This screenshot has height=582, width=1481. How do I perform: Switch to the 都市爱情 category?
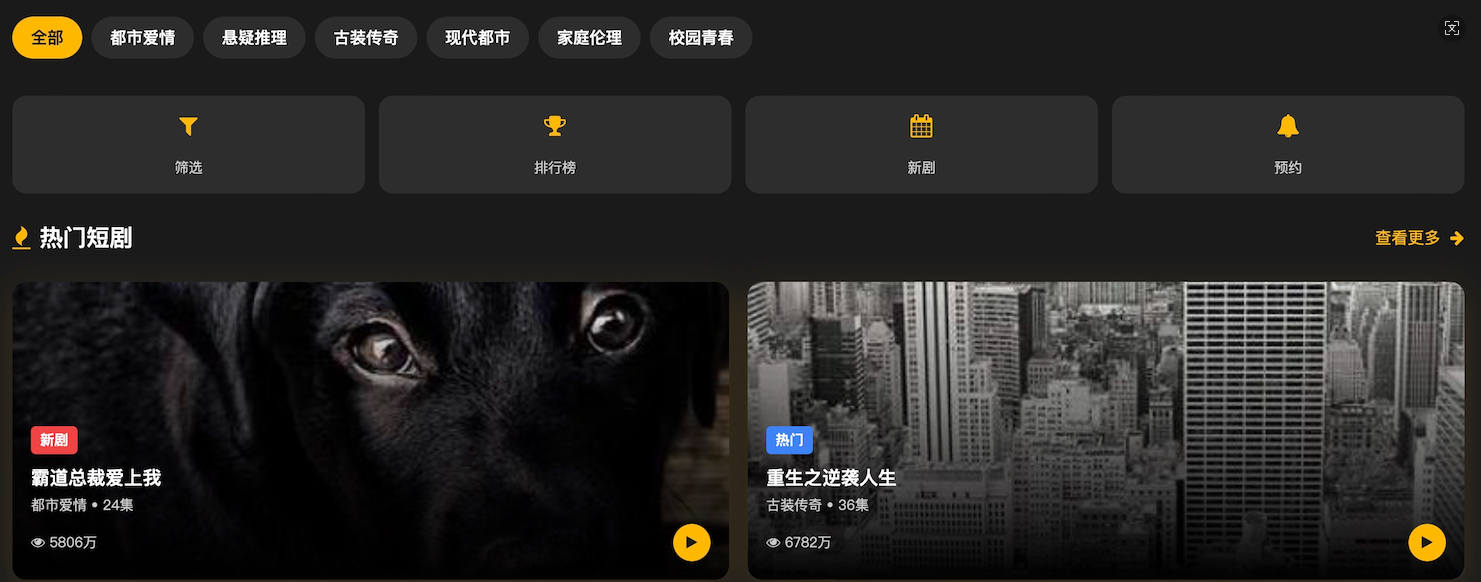pyautogui.click(x=142, y=38)
